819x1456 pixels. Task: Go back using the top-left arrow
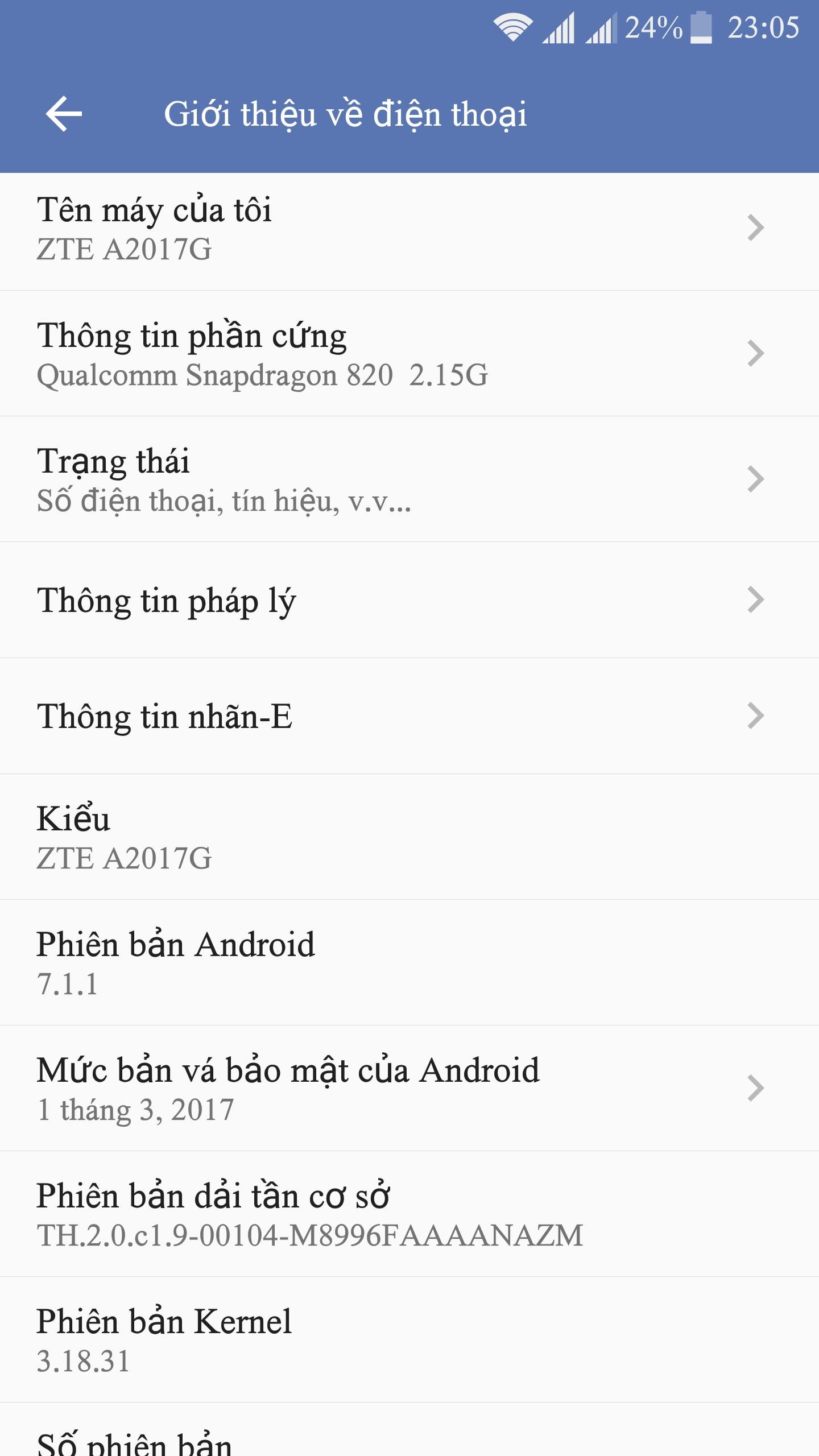pyautogui.click(x=64, y=114)
